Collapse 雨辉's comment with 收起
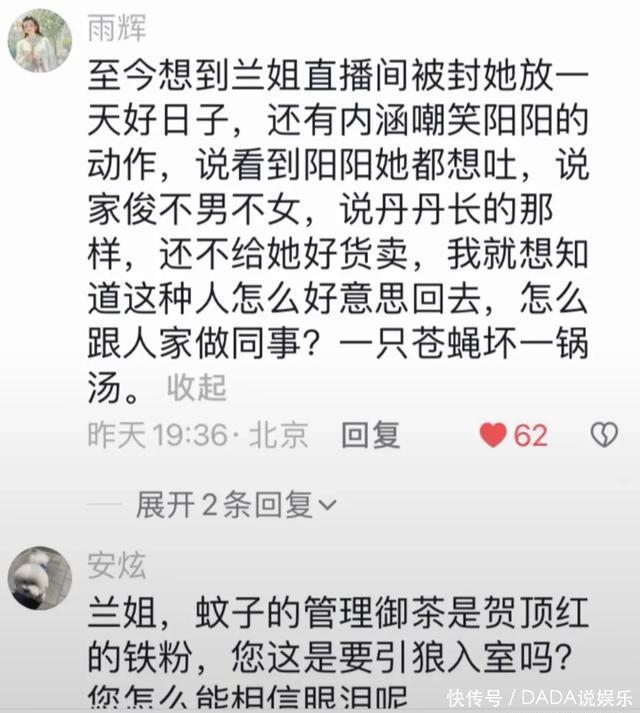 click(196, 387)
